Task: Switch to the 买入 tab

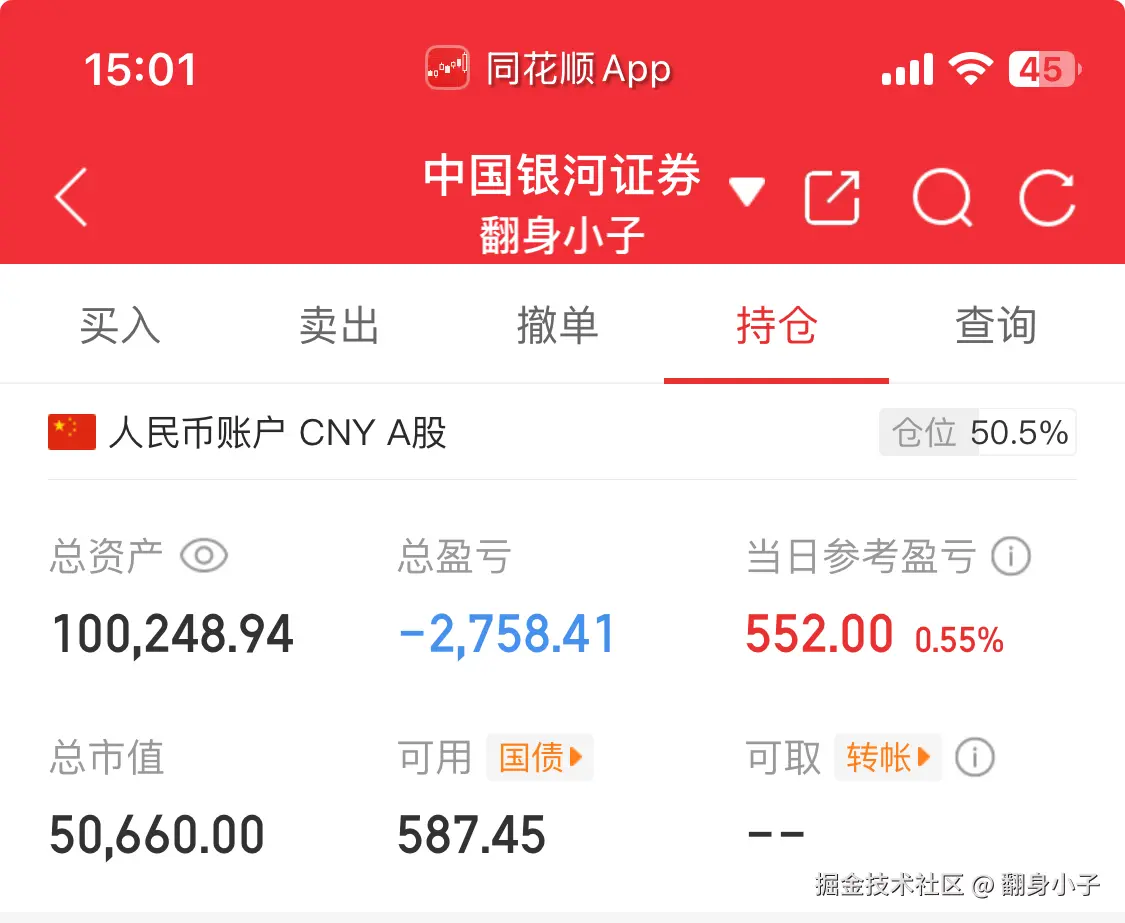Action: tap(120, 326)
